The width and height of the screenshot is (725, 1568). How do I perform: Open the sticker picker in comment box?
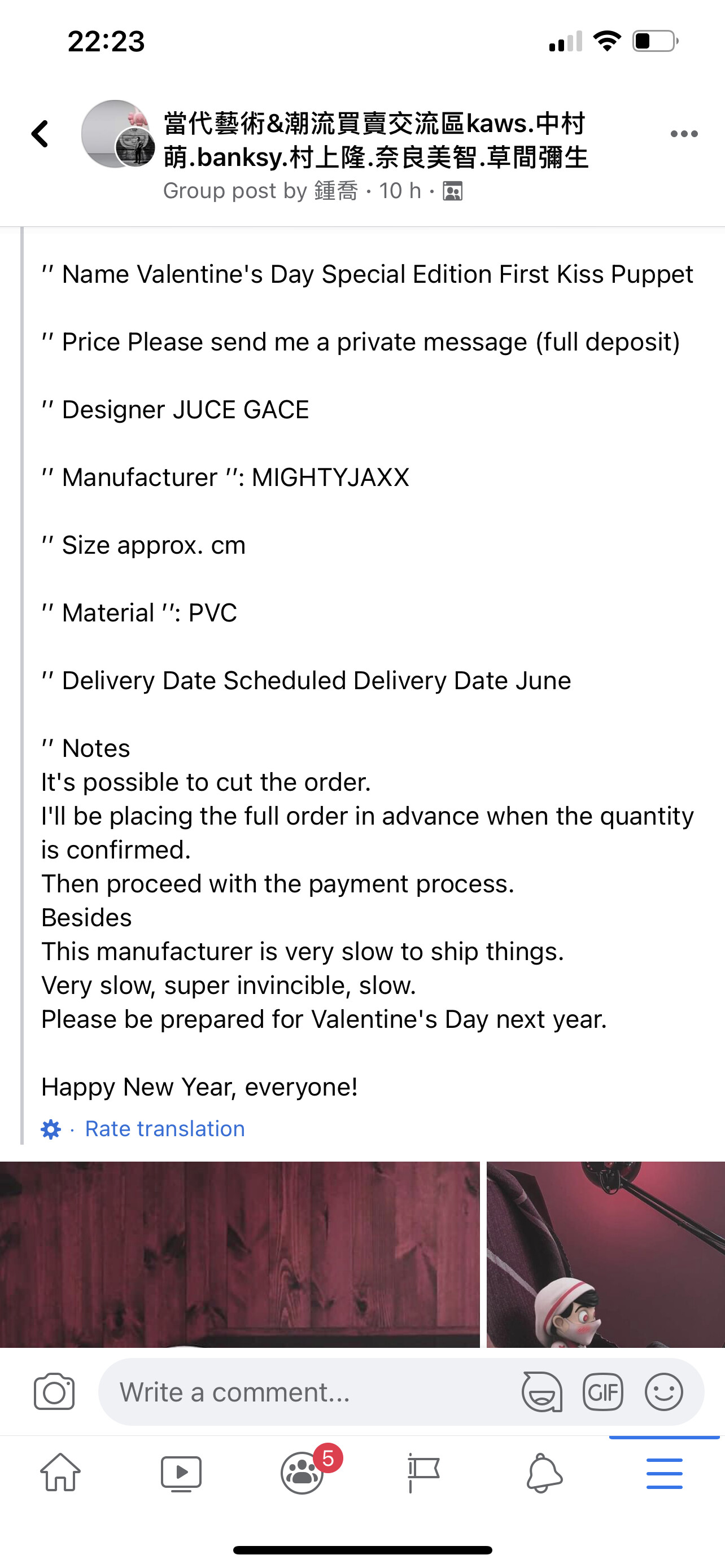(541, 1391)
